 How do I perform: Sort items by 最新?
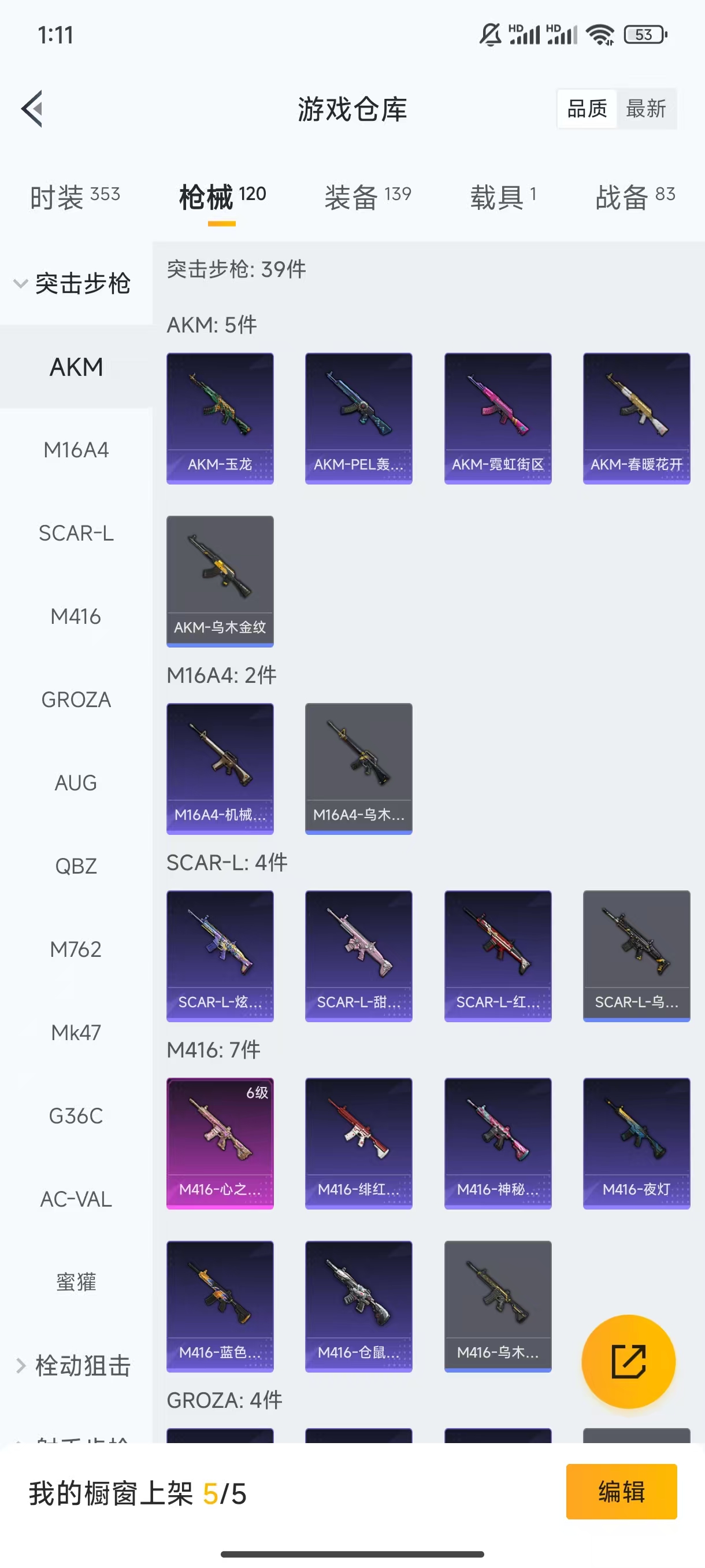(646, 109)
